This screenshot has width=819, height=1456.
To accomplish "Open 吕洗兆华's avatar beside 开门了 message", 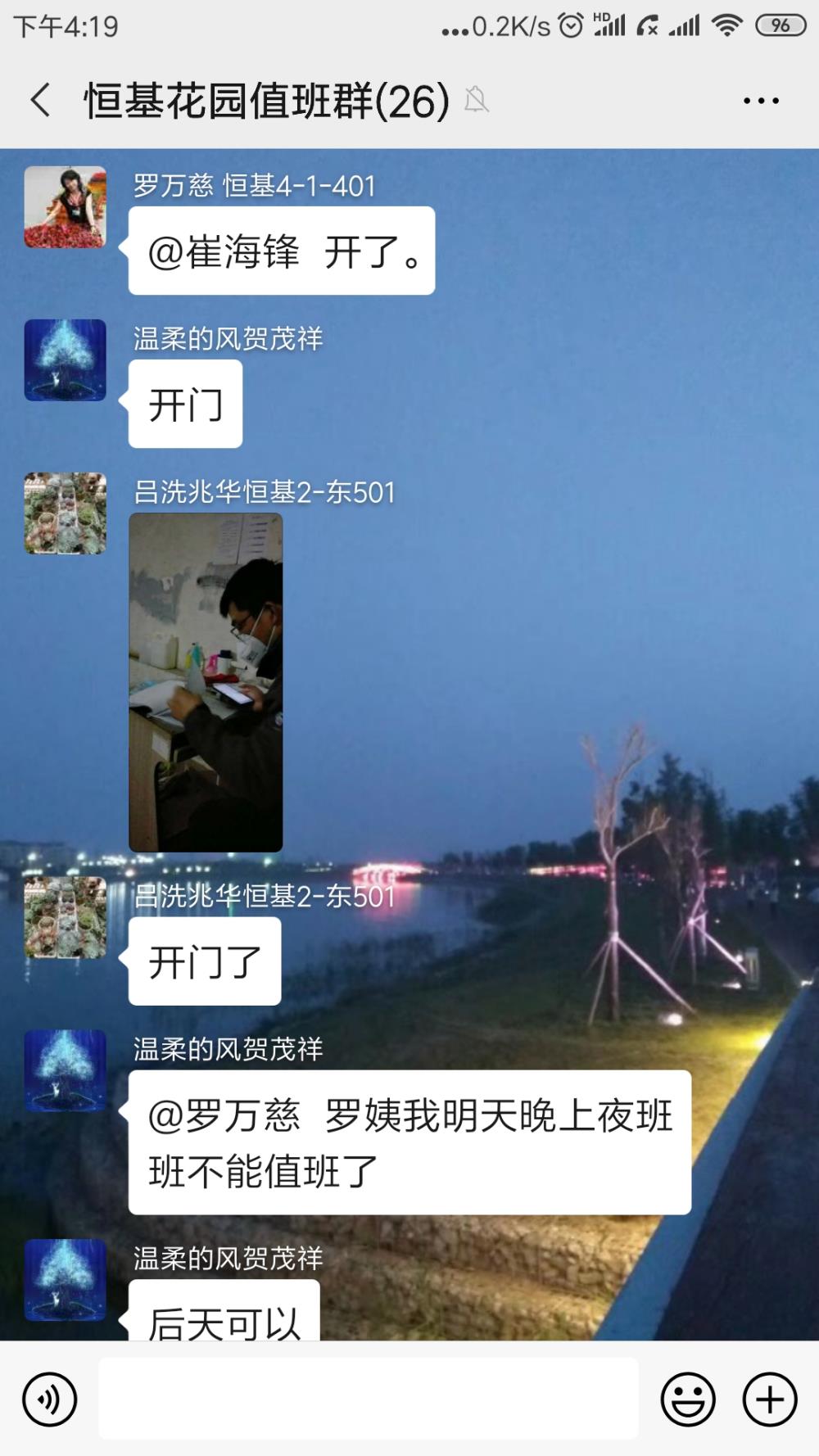I will pos(66,917).
